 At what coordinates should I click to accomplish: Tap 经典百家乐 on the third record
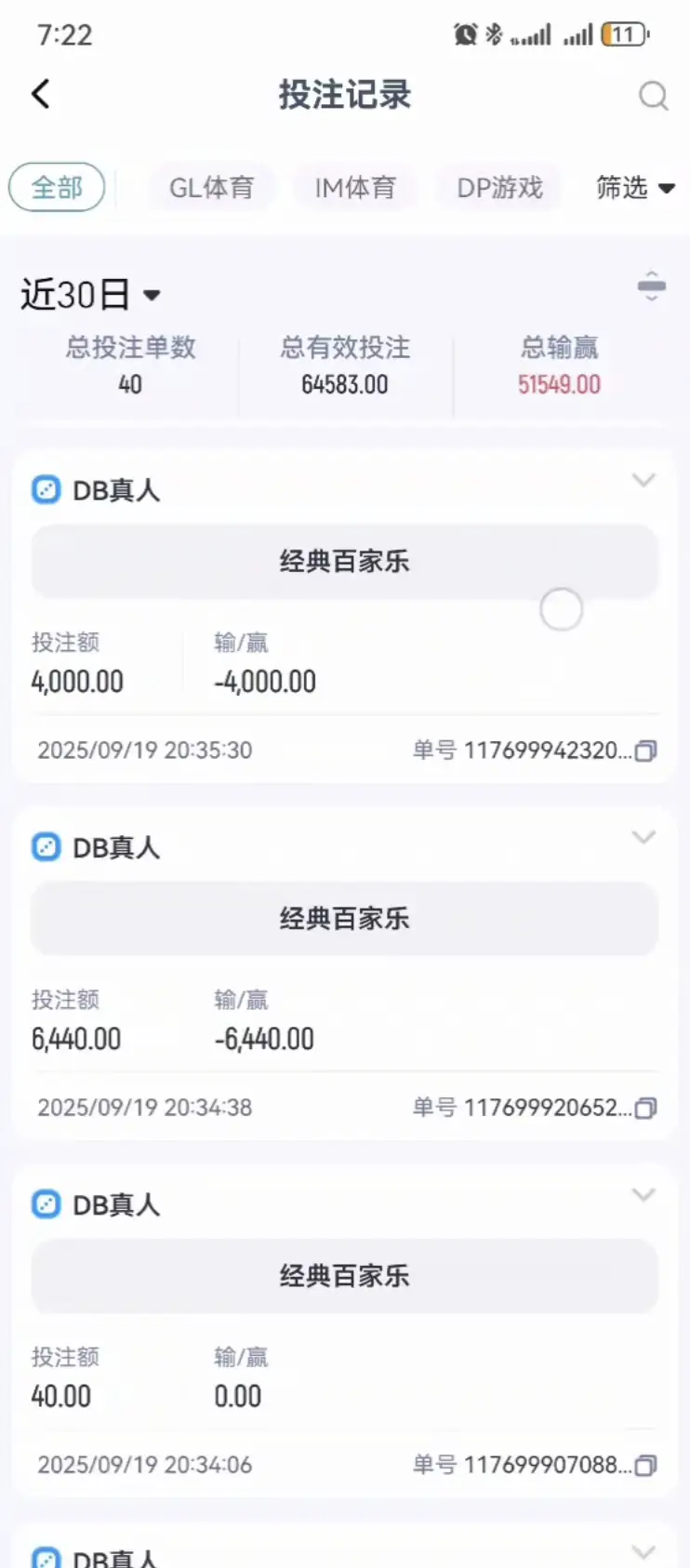[x=344, y=1276]
